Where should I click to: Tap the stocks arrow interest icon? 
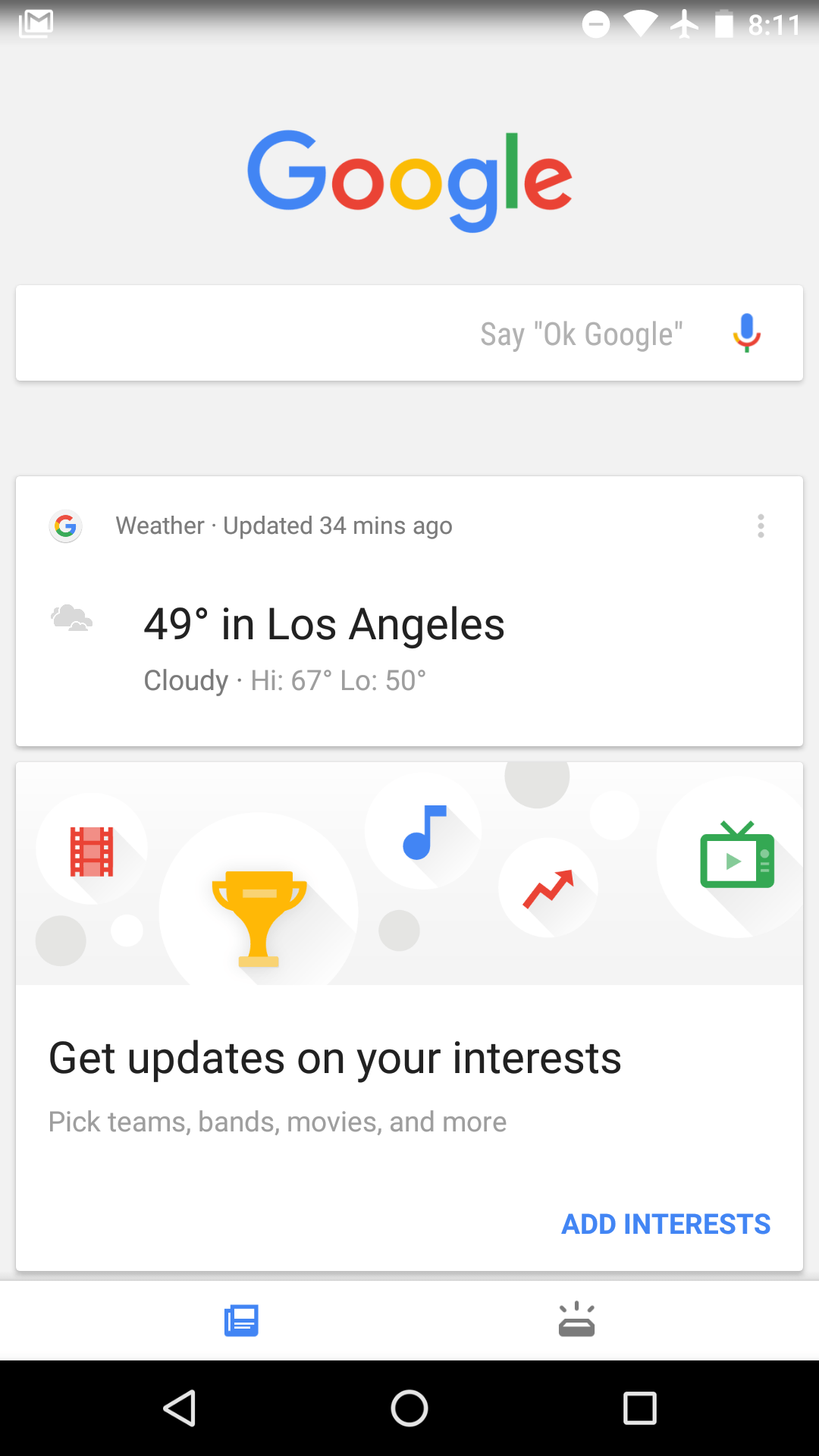(x=548, y=886)
